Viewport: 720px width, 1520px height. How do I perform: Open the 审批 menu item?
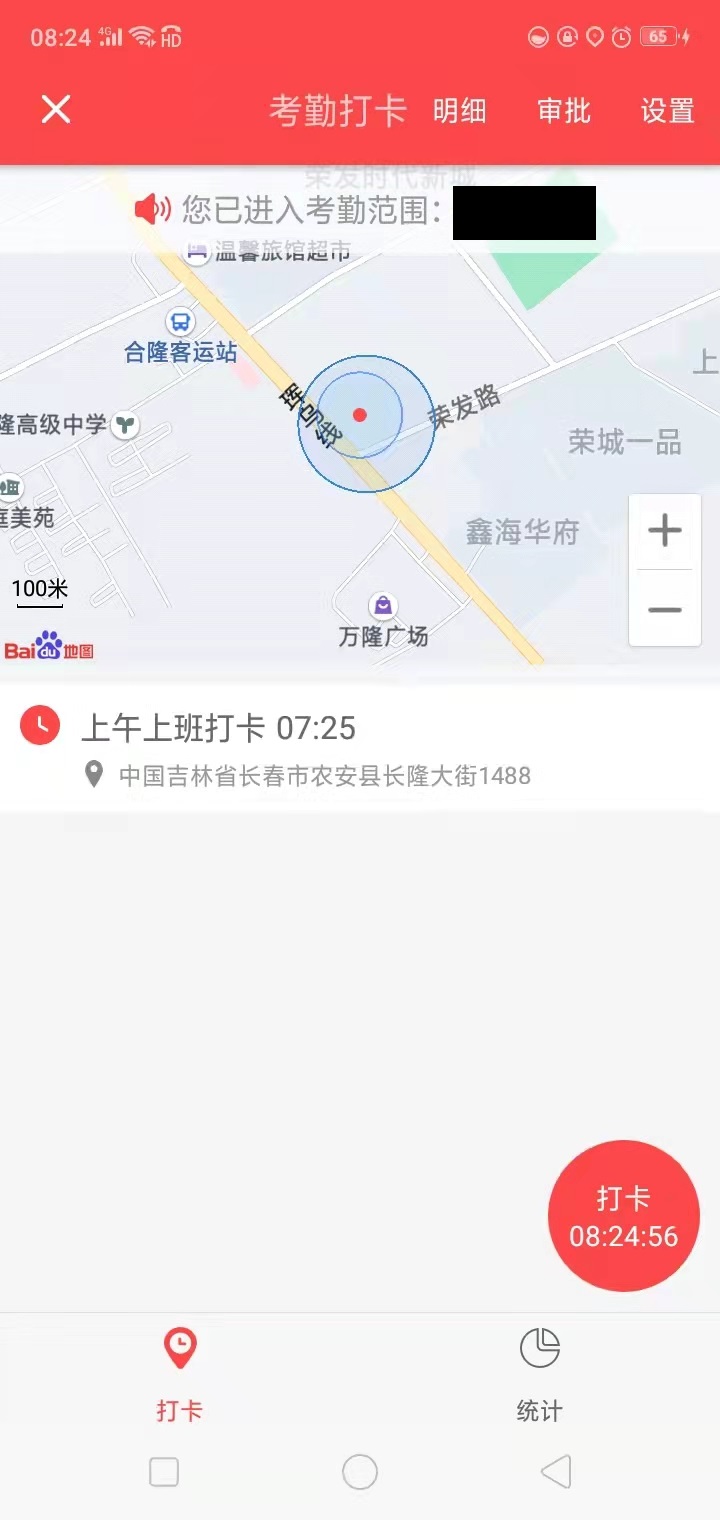(x=563, y=111)
